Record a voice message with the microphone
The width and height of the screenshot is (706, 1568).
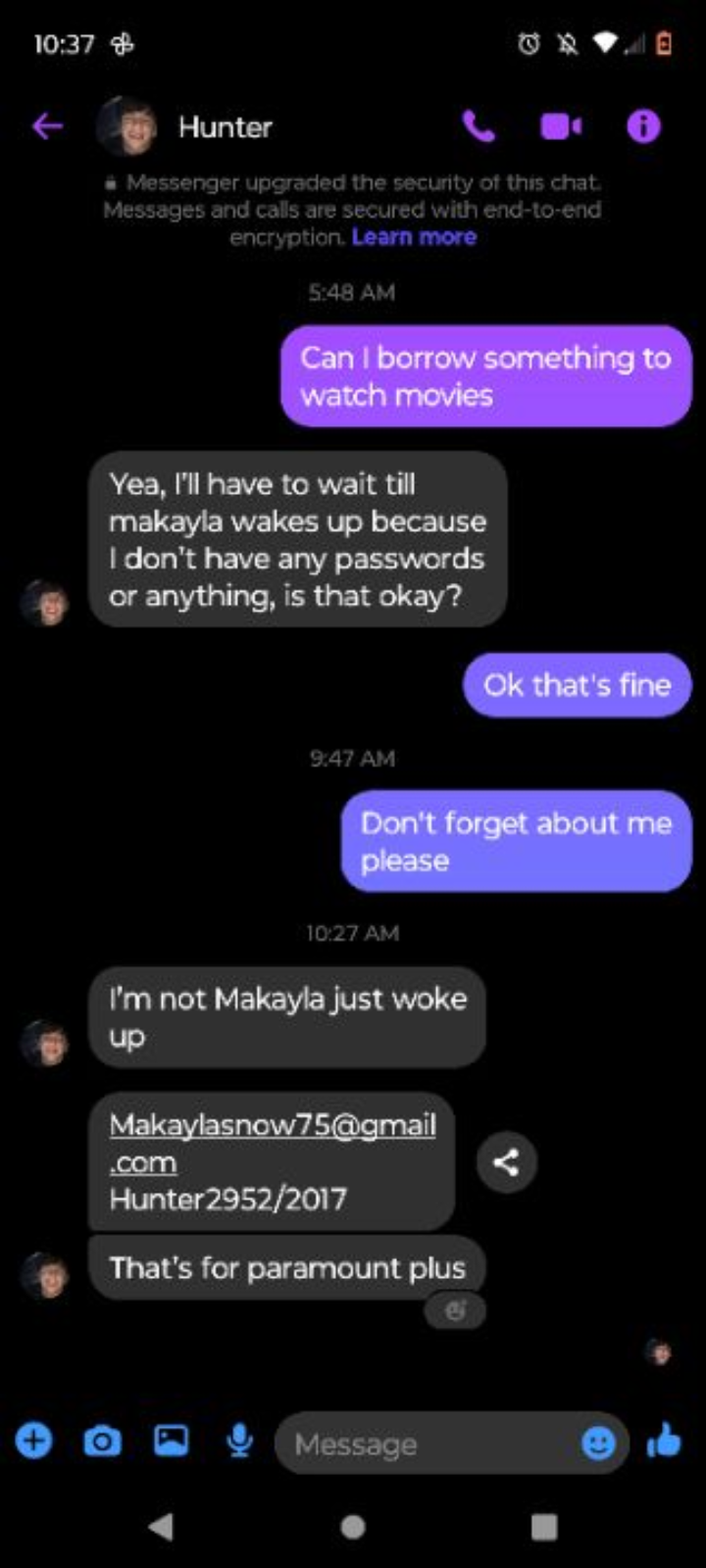point(239,1441)
